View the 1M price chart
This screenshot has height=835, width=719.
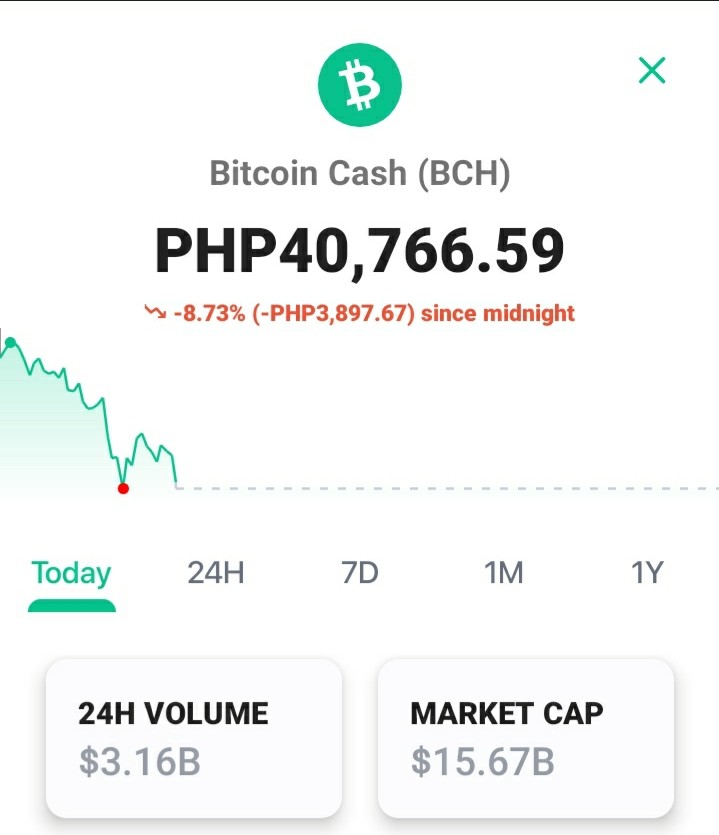503,573
